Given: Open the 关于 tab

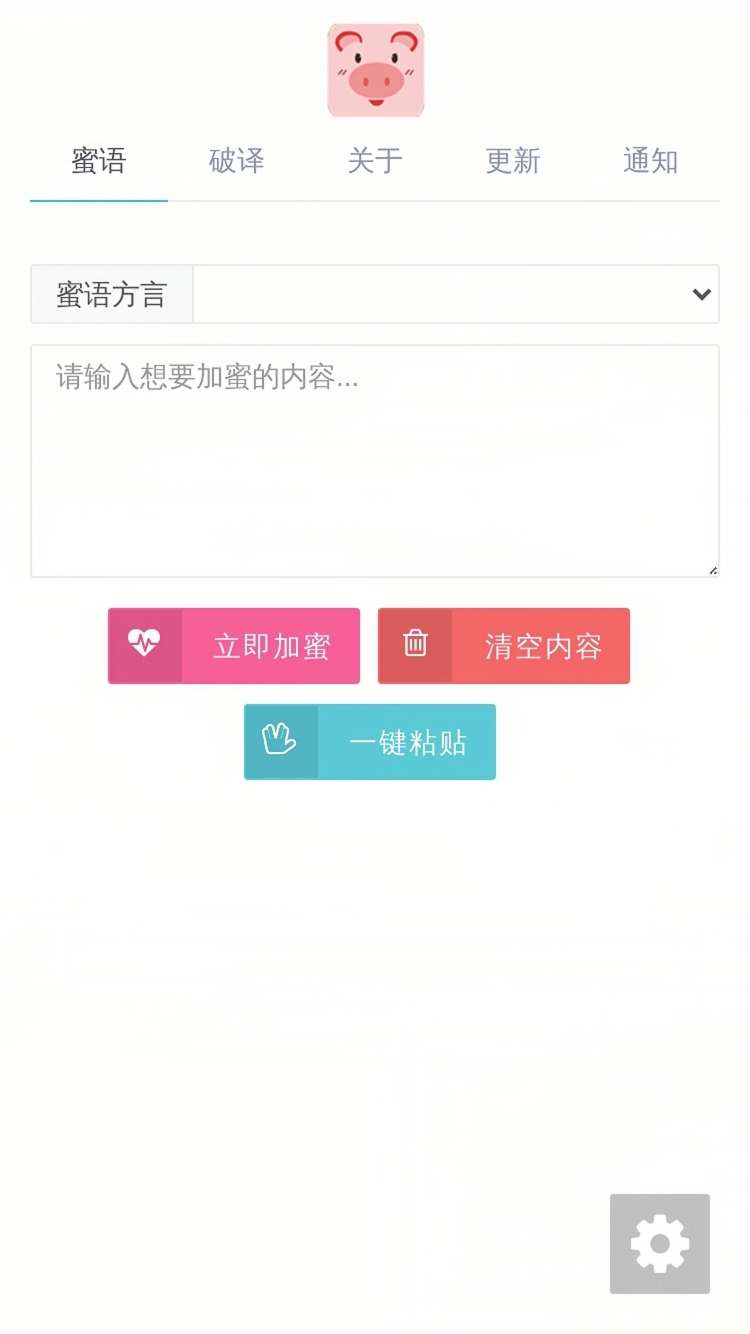Looking at the screenshot, I should tap(375, 161).
